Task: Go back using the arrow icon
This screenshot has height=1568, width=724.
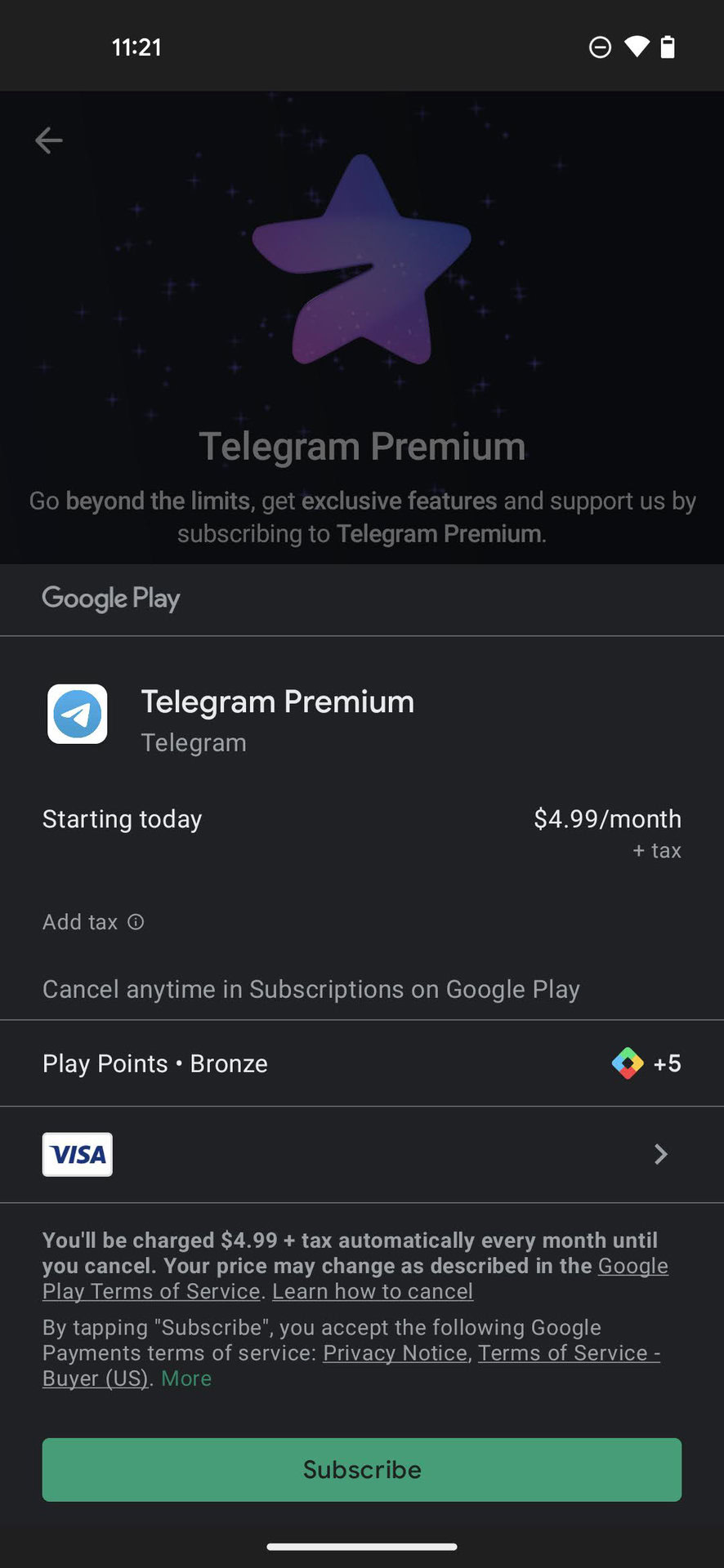Action: [x=49, y=140]
